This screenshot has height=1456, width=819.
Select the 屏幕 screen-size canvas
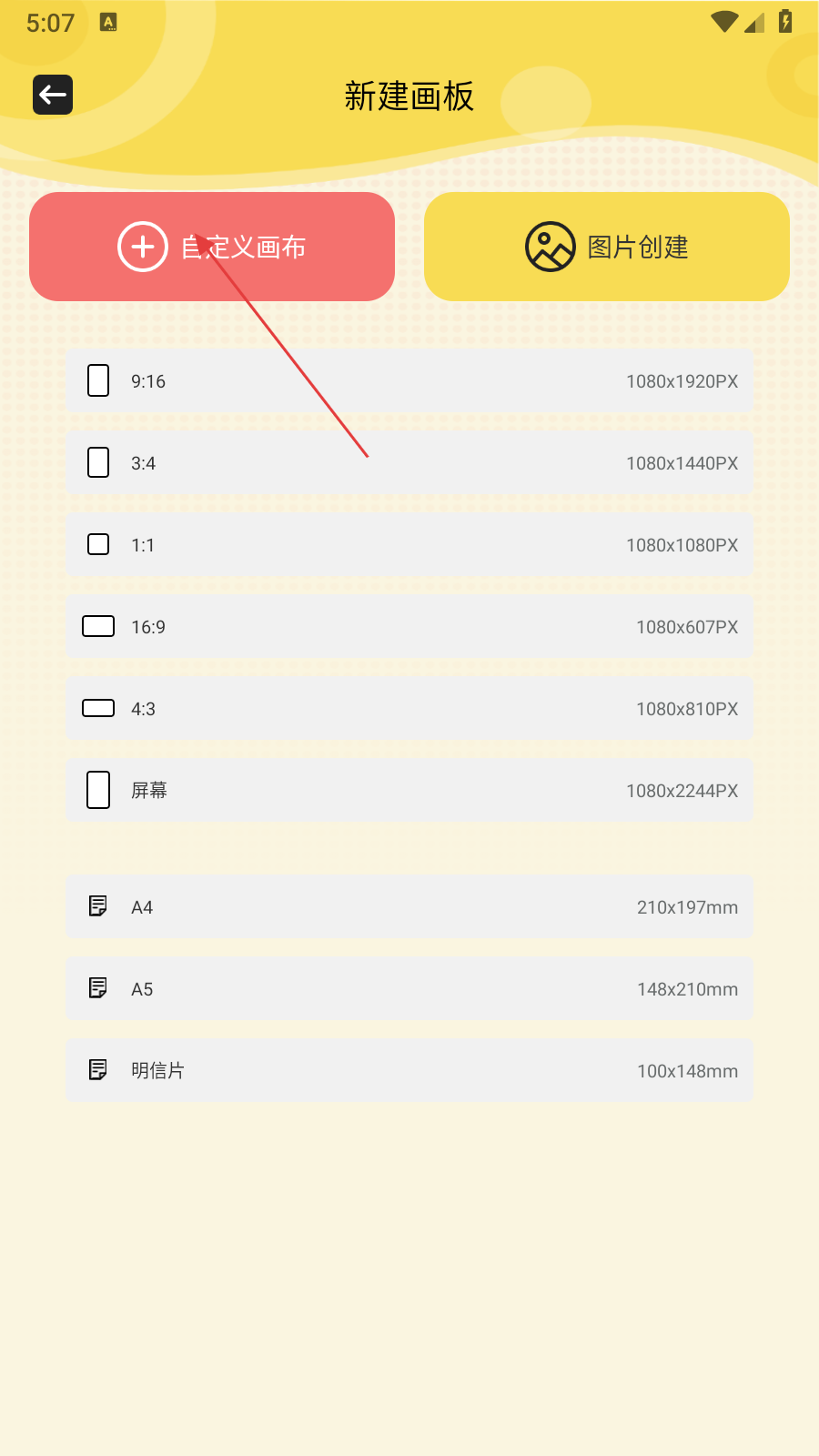(409, 791)
